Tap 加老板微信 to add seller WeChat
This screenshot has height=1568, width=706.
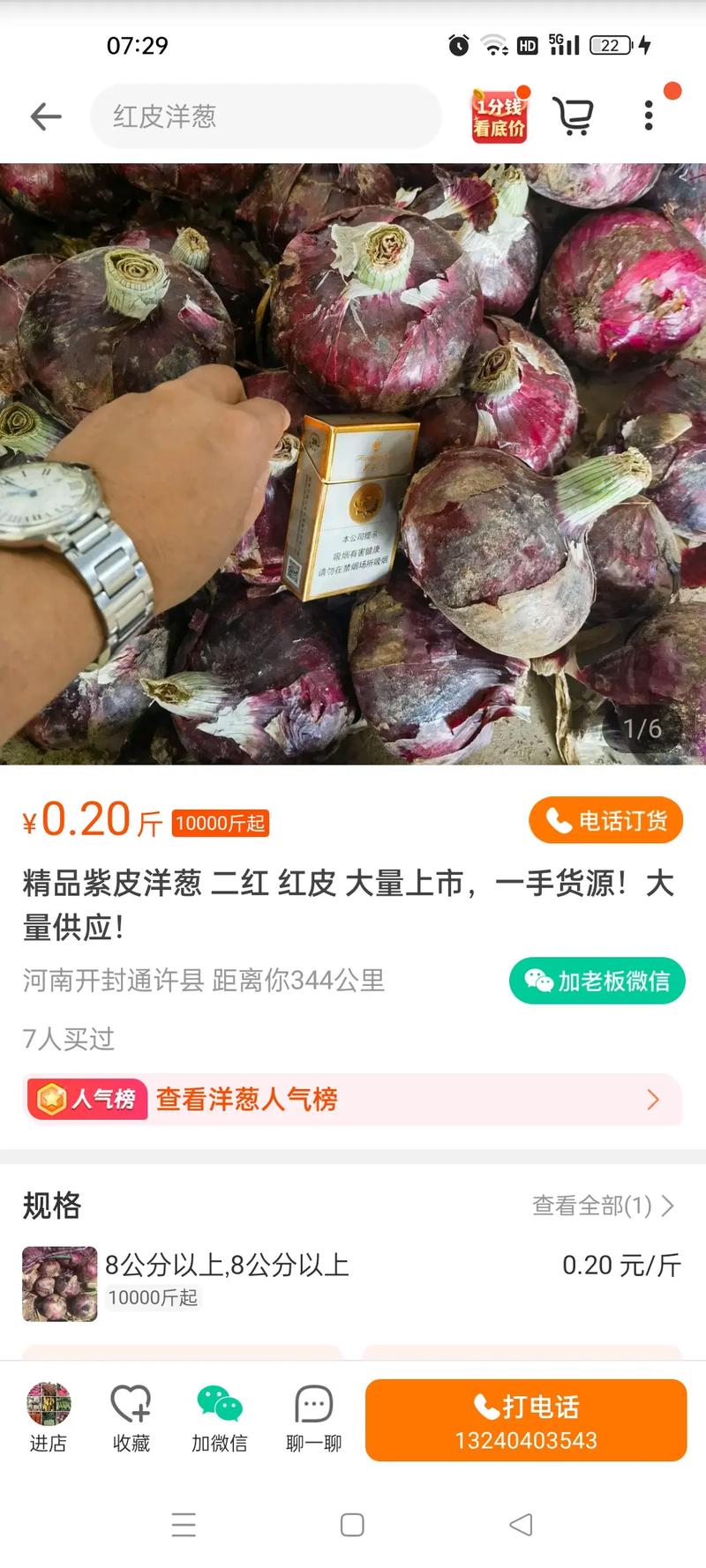pyautogui.click(x=597, y=980)
